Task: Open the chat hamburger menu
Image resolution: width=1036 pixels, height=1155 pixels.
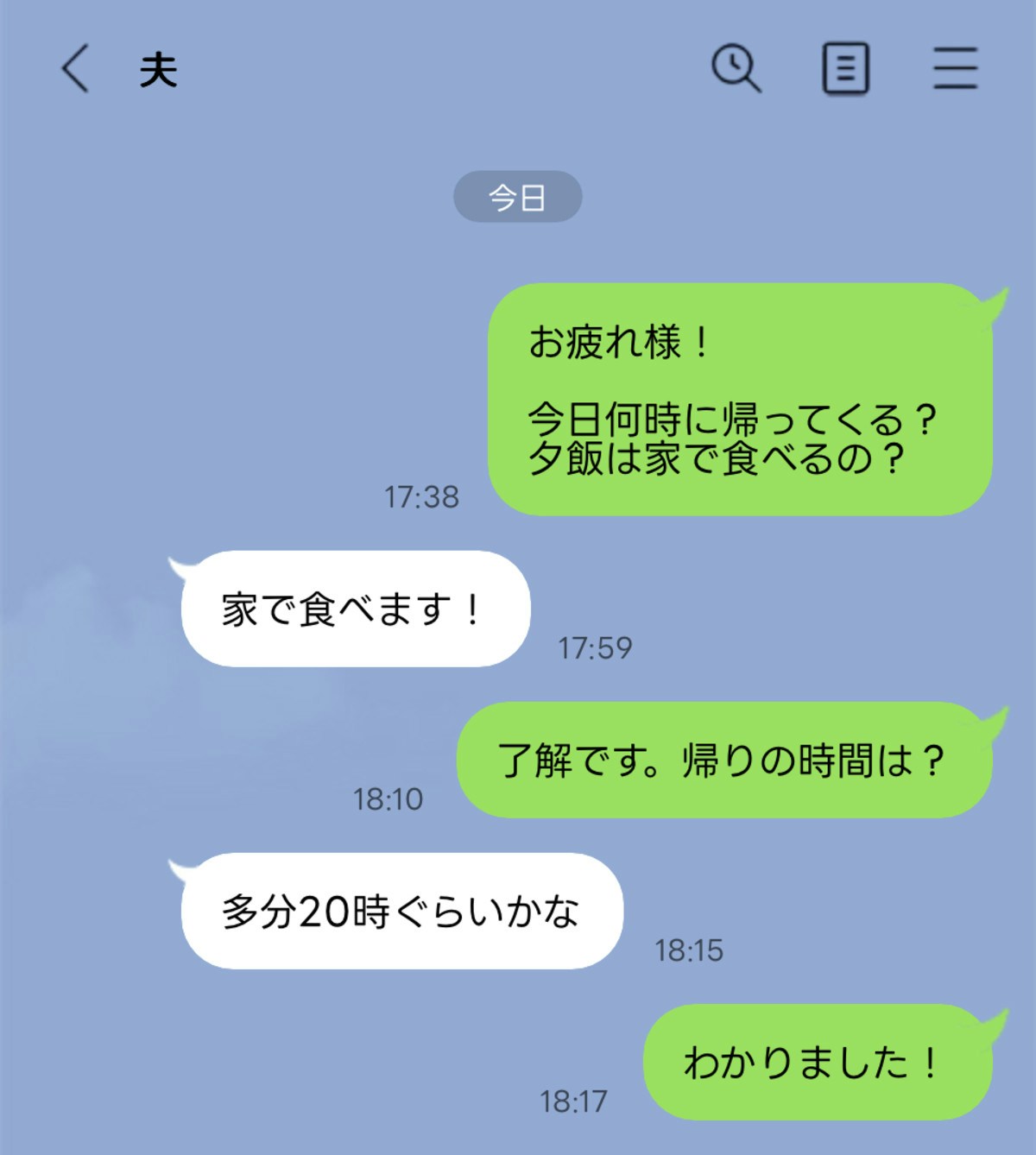Action: pos(955,68)
